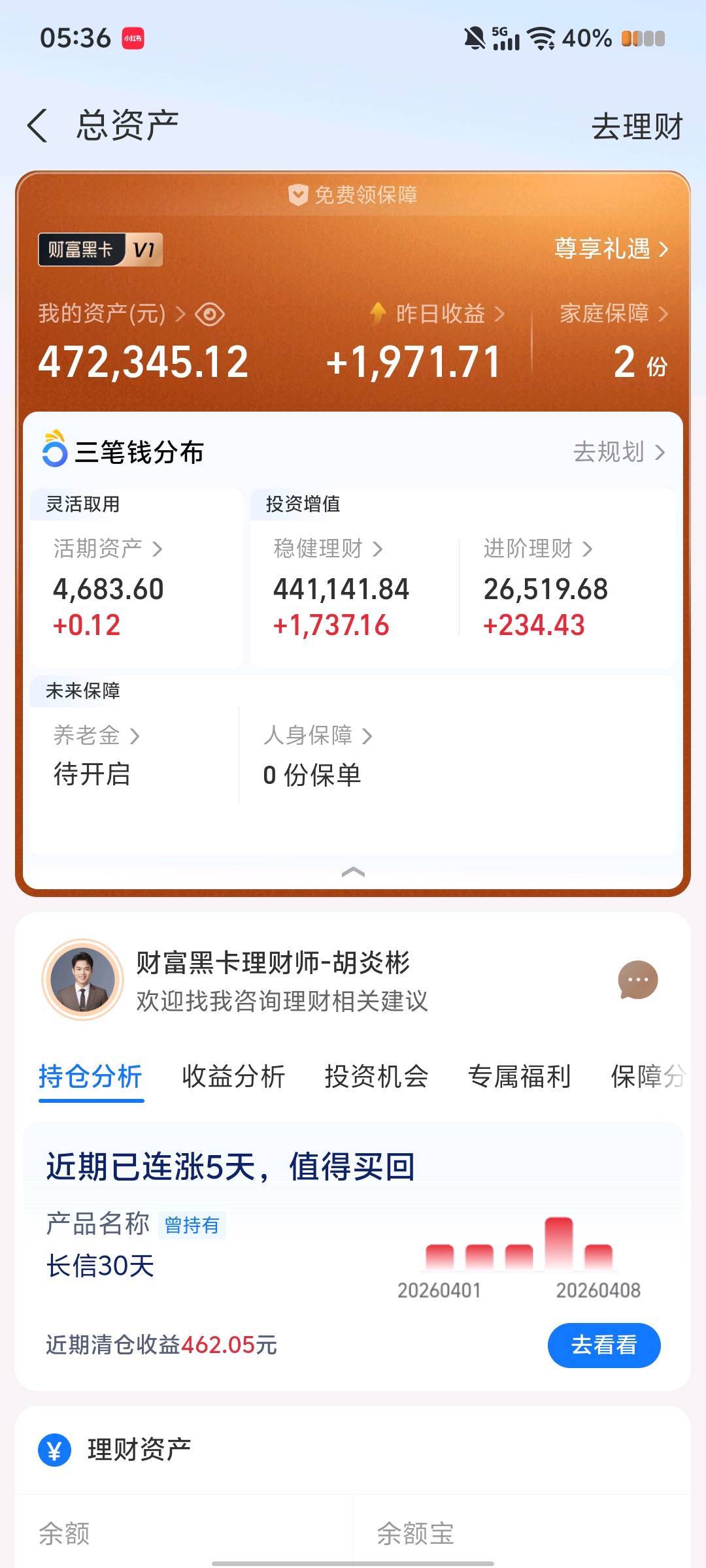Chat with 理财师 胡炎彬
This screenshot has height=1568, width=706.
point(637,980)
